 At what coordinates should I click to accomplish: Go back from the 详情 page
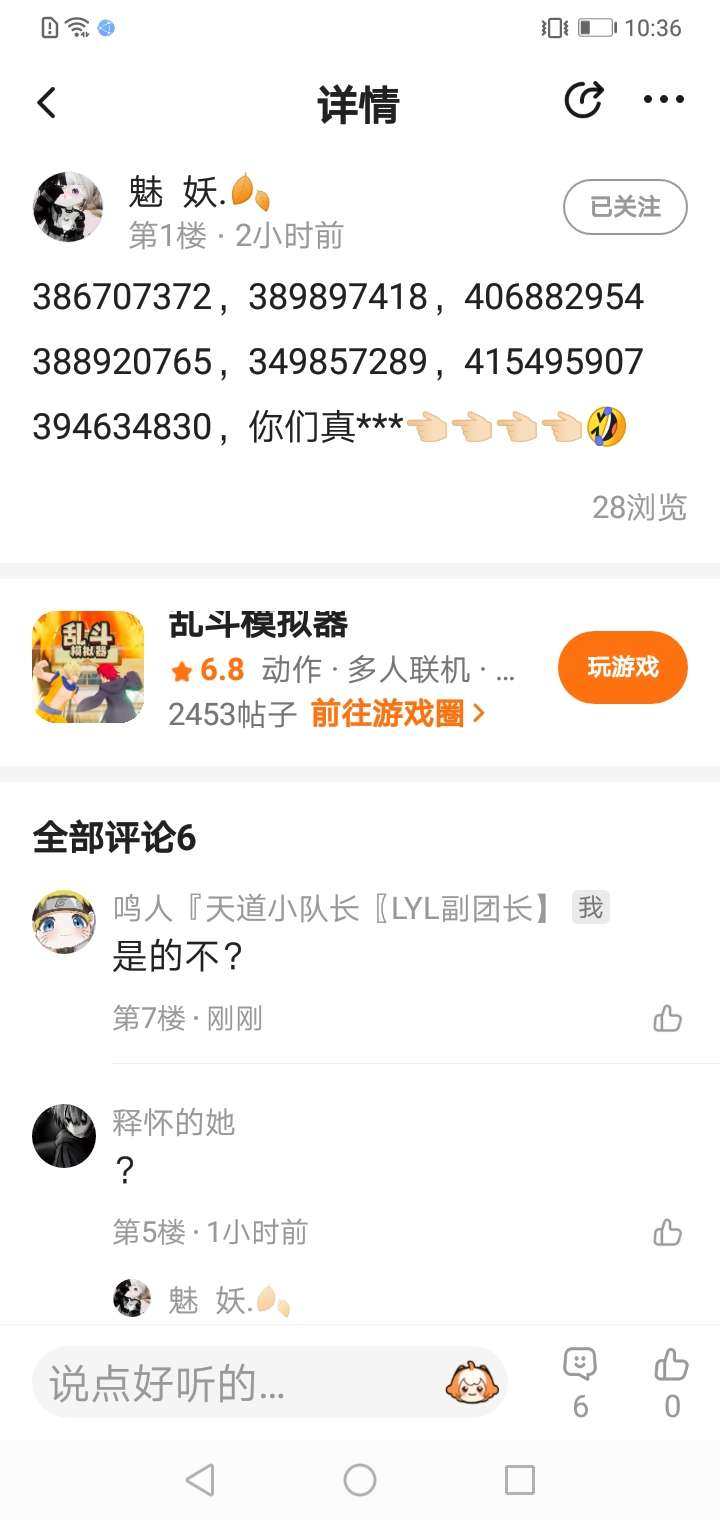point(46,102)
